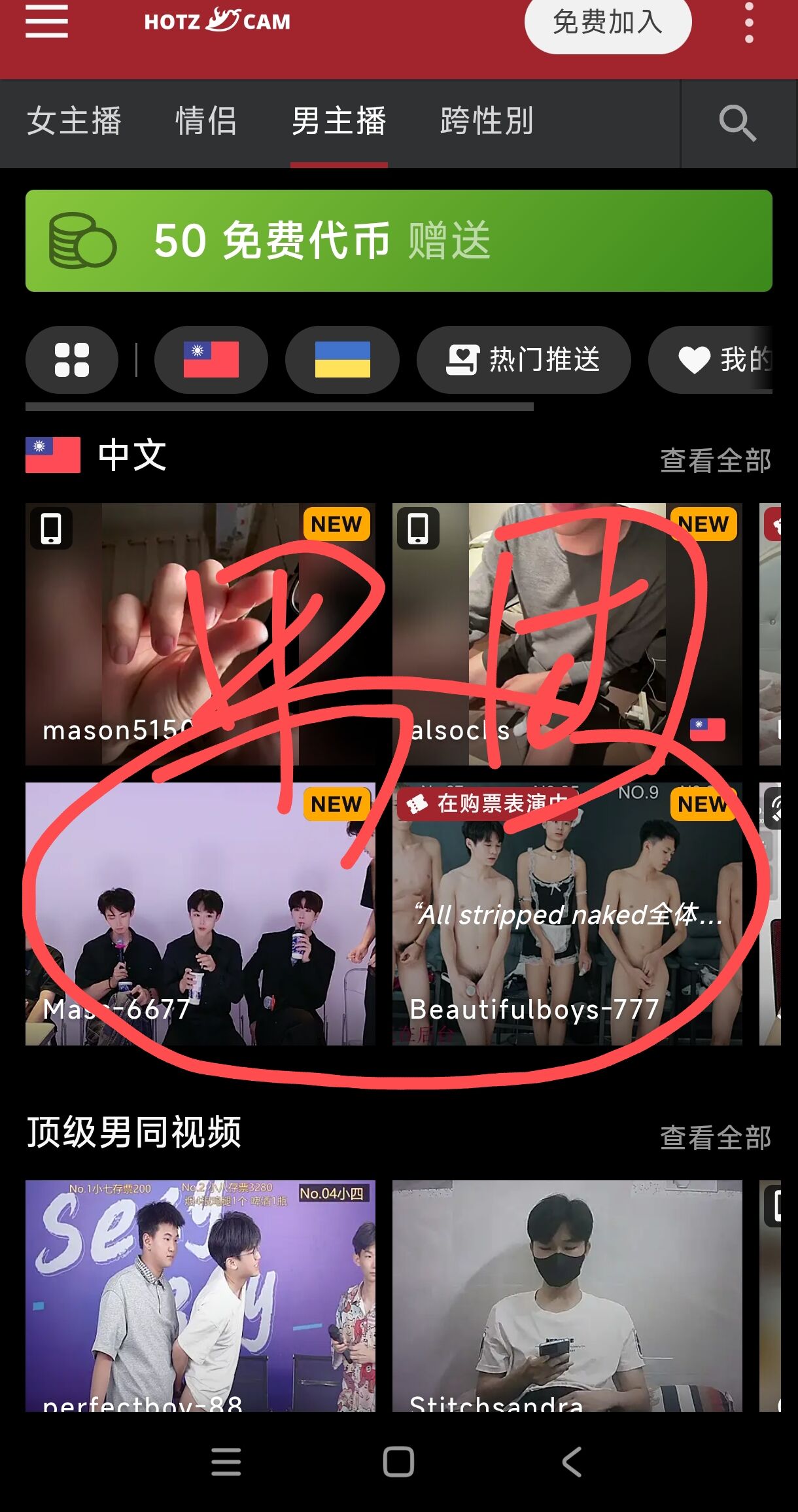Go back with the system back button
Viewport: 798px width, 1512px height.
572,1462
